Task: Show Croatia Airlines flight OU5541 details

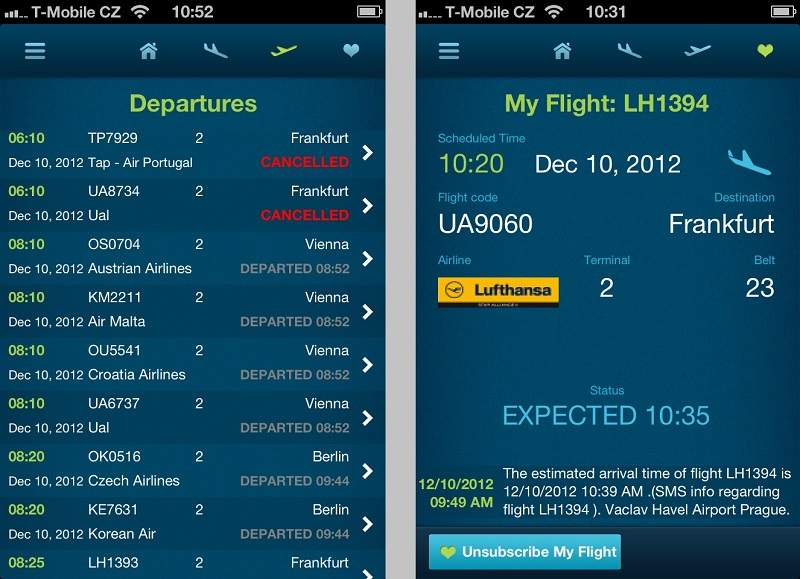Action: (x=192, y=363)
